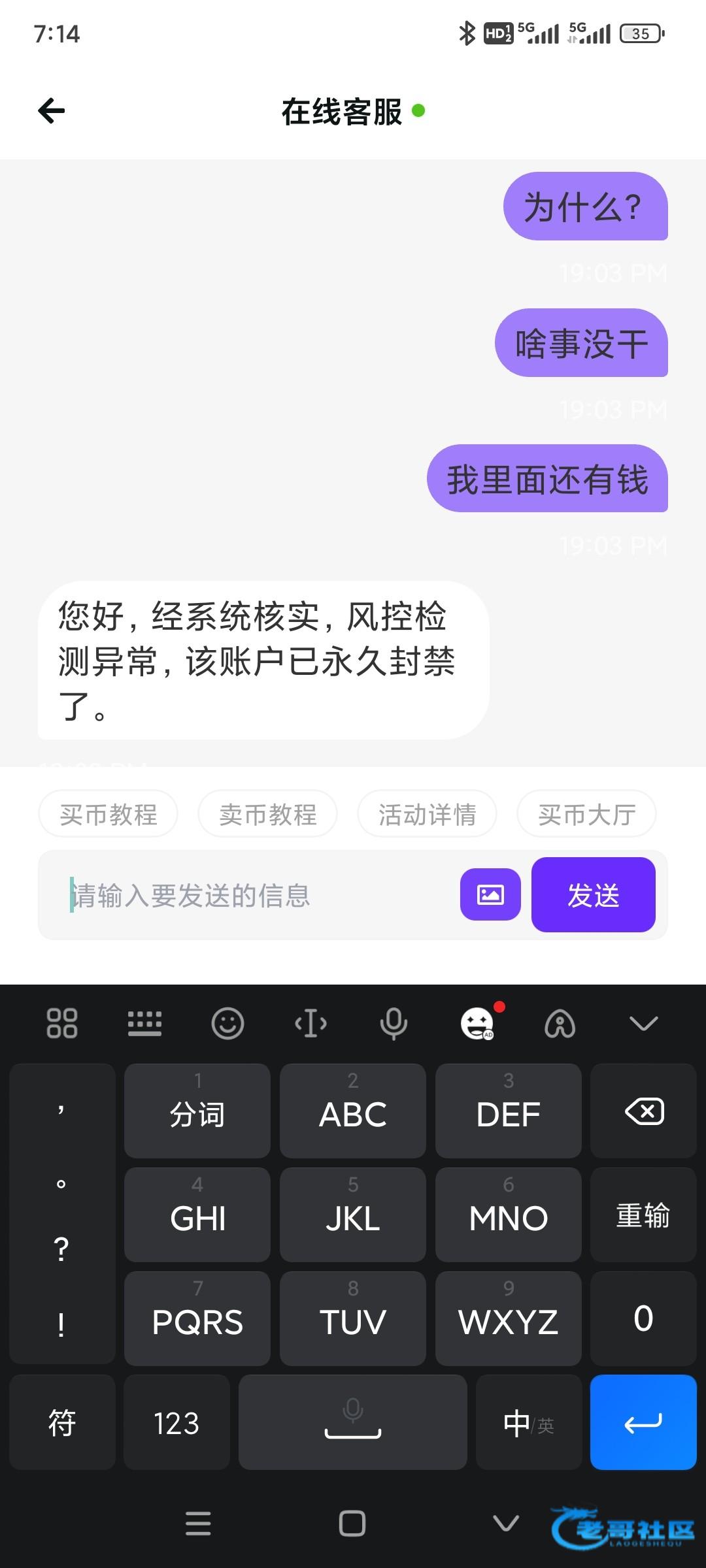Open the 买币大厅 chip
706x1568 pixels.
click(x=587, y=814)
